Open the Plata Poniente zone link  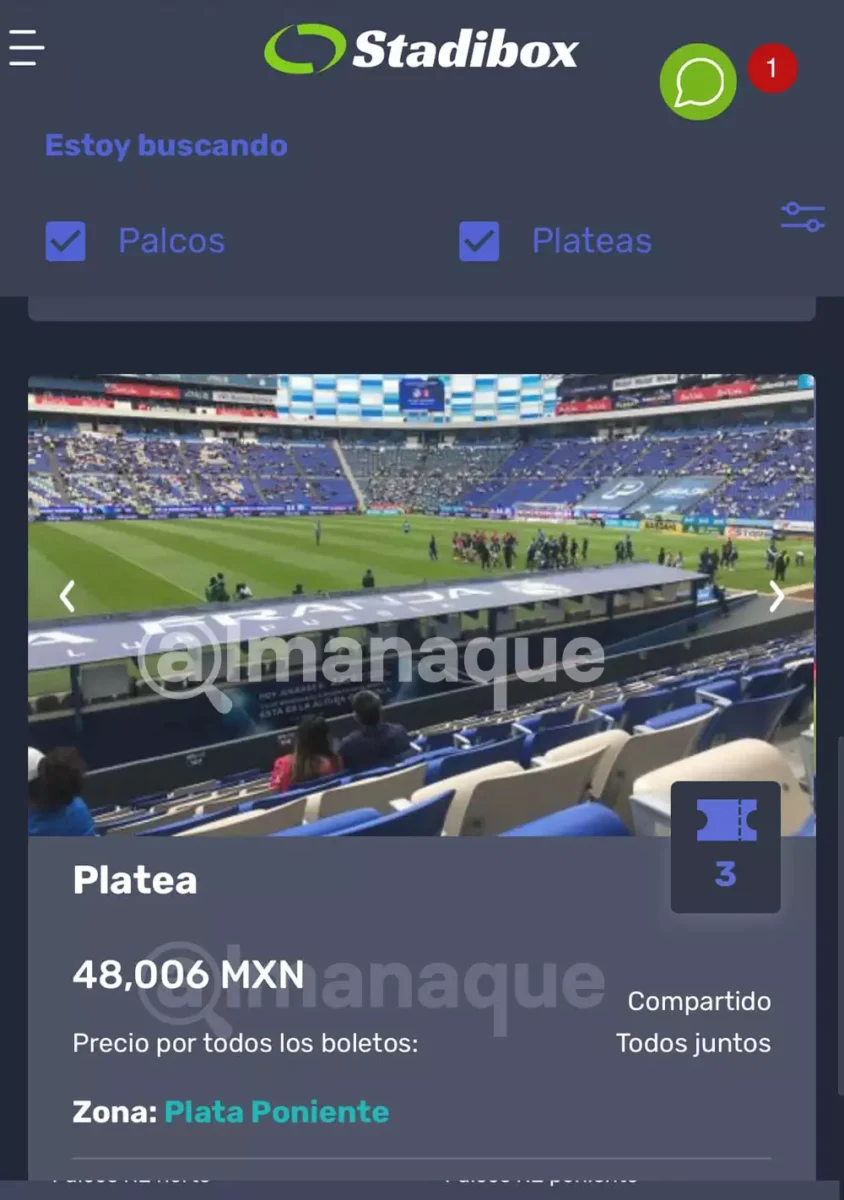click(276, 1111)
